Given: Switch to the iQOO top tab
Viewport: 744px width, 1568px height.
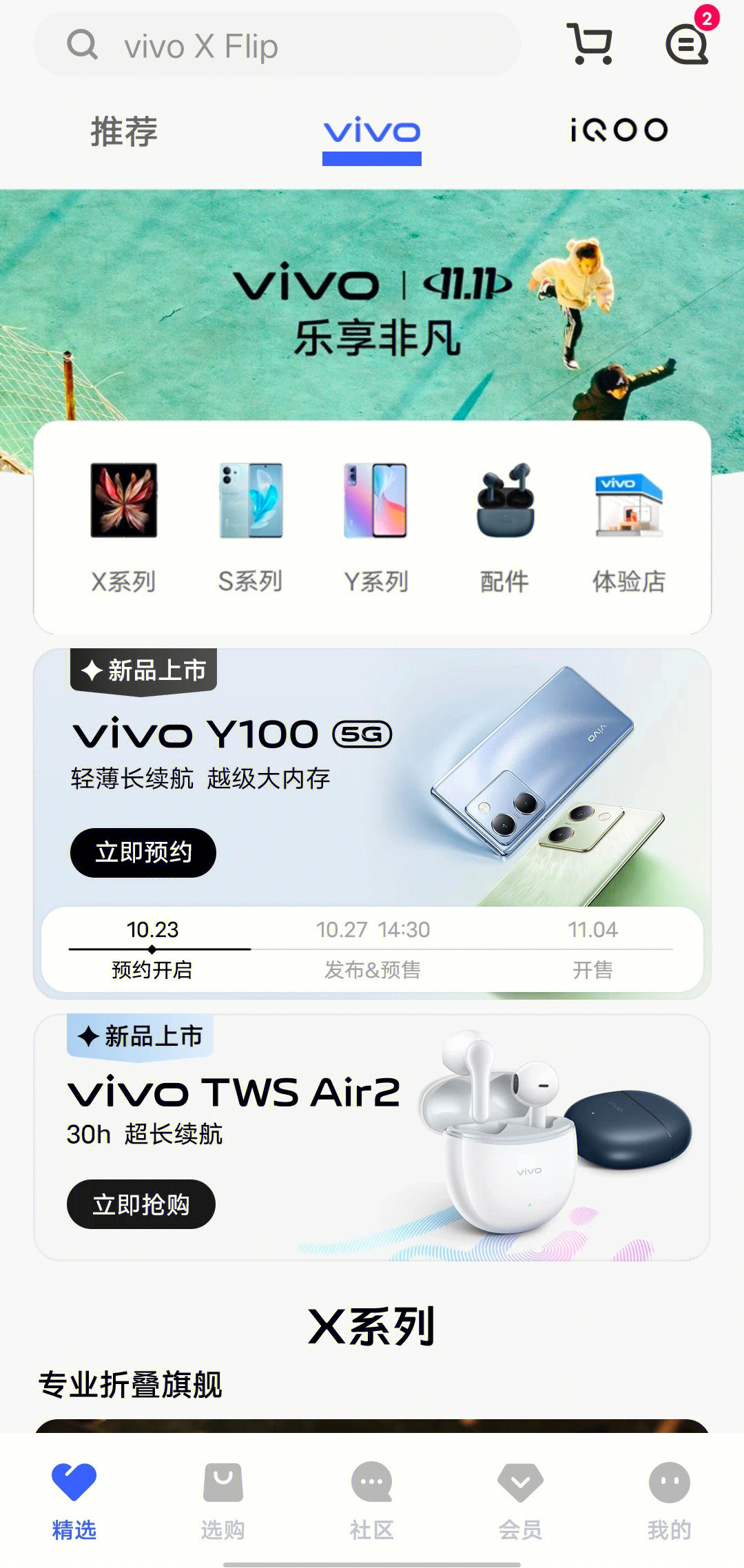Looking at the screenshot, I should point(619,131).
